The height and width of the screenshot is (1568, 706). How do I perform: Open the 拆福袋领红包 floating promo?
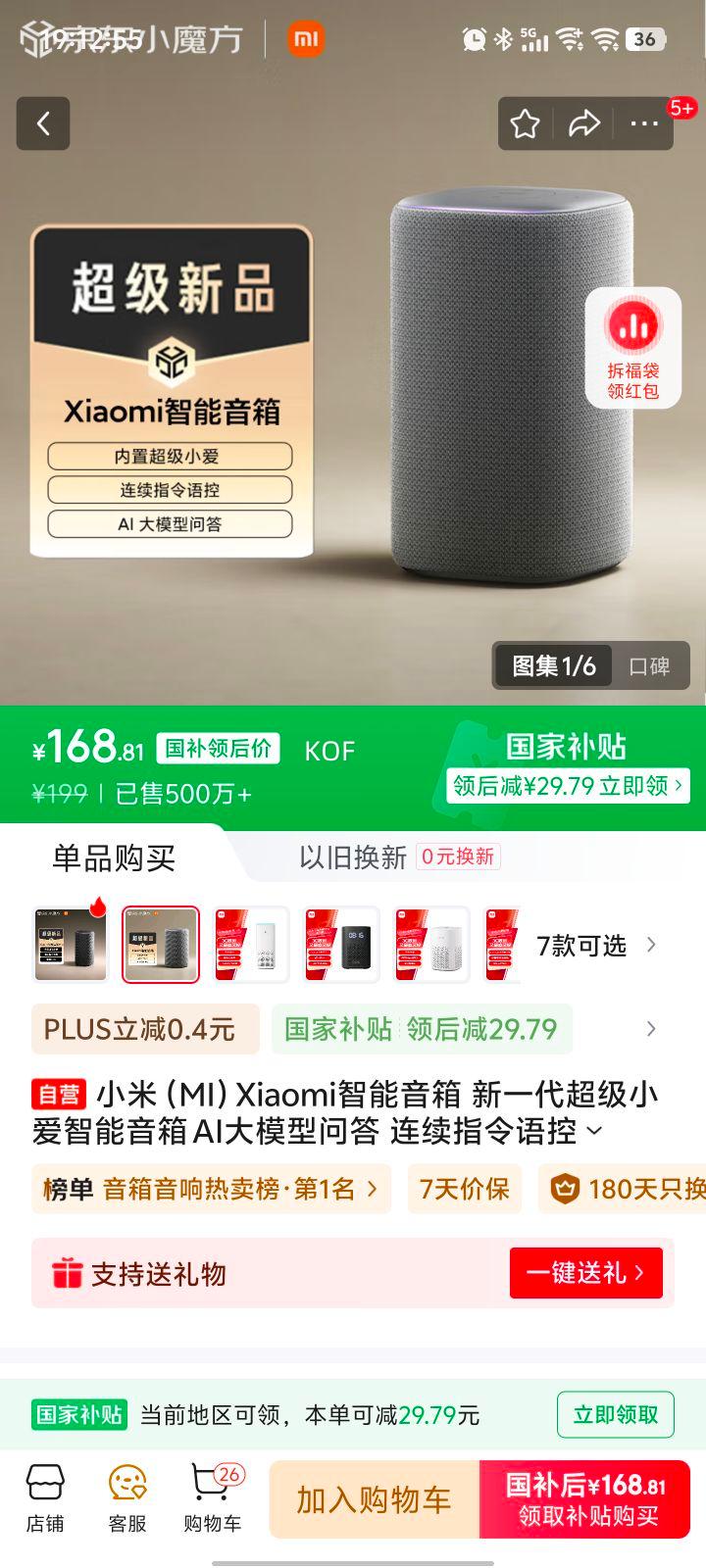pos(632,349)
